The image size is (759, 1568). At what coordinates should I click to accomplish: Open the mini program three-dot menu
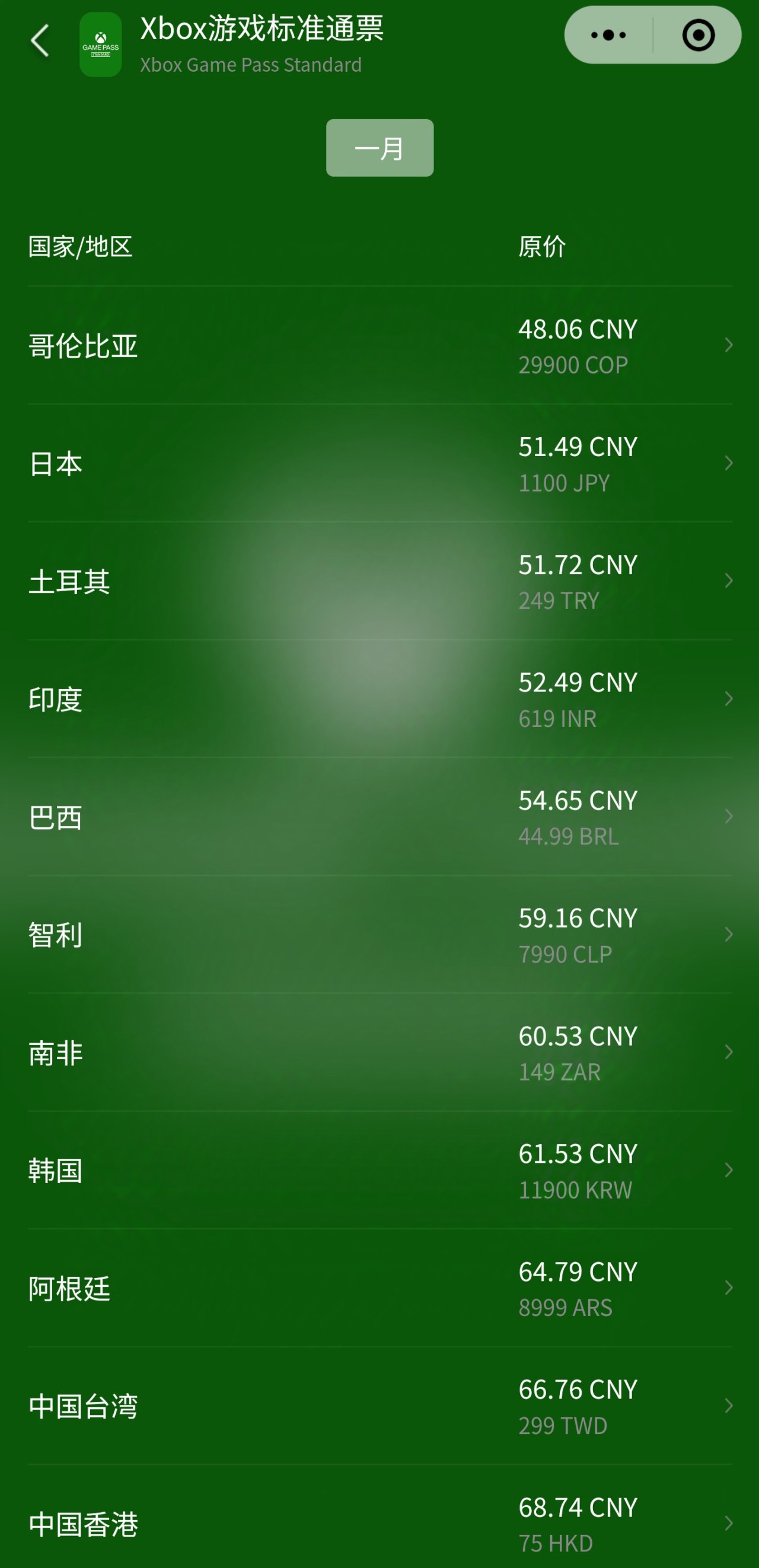[608, 36]
